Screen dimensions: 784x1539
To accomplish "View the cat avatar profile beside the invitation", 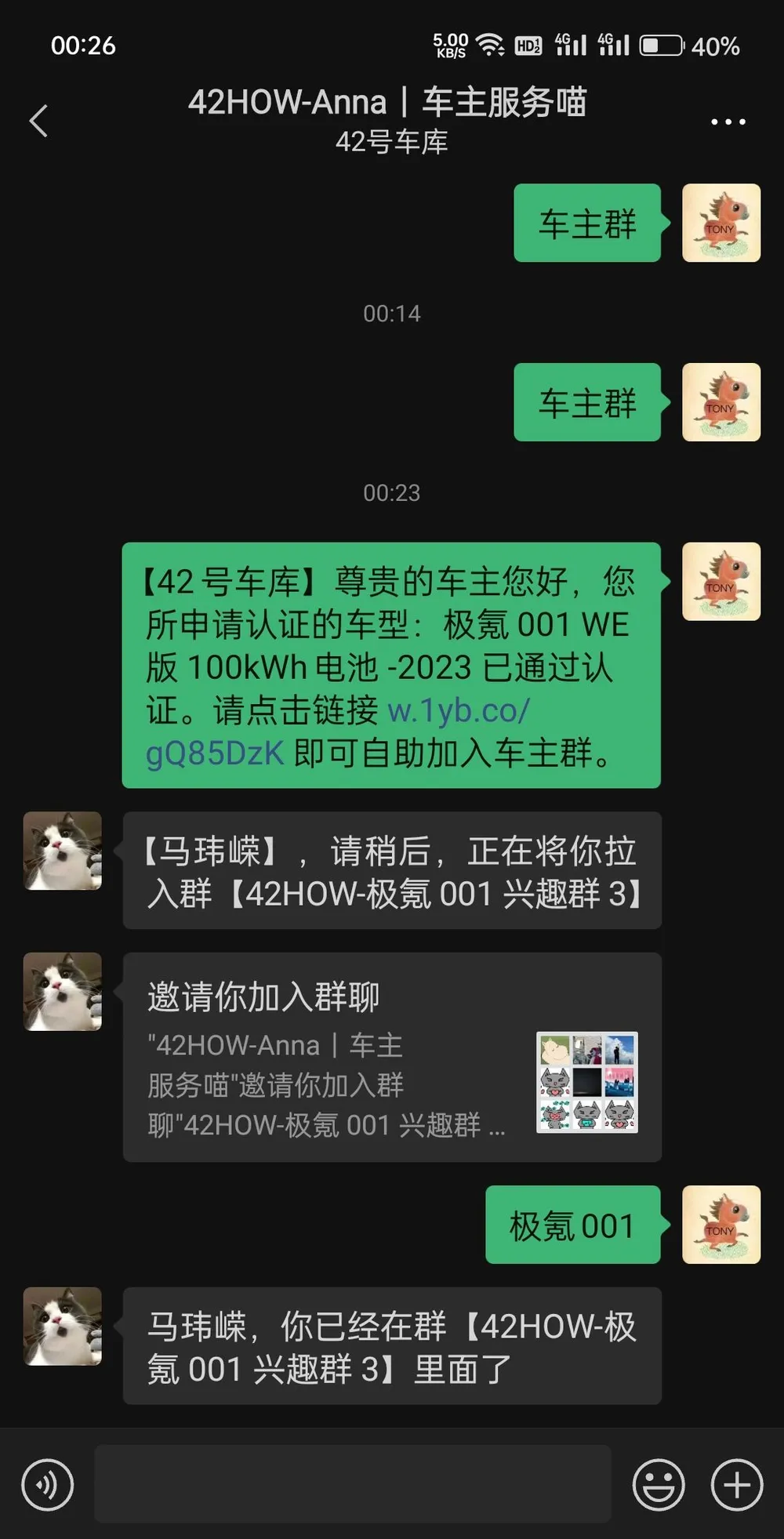I will point(63,991).
